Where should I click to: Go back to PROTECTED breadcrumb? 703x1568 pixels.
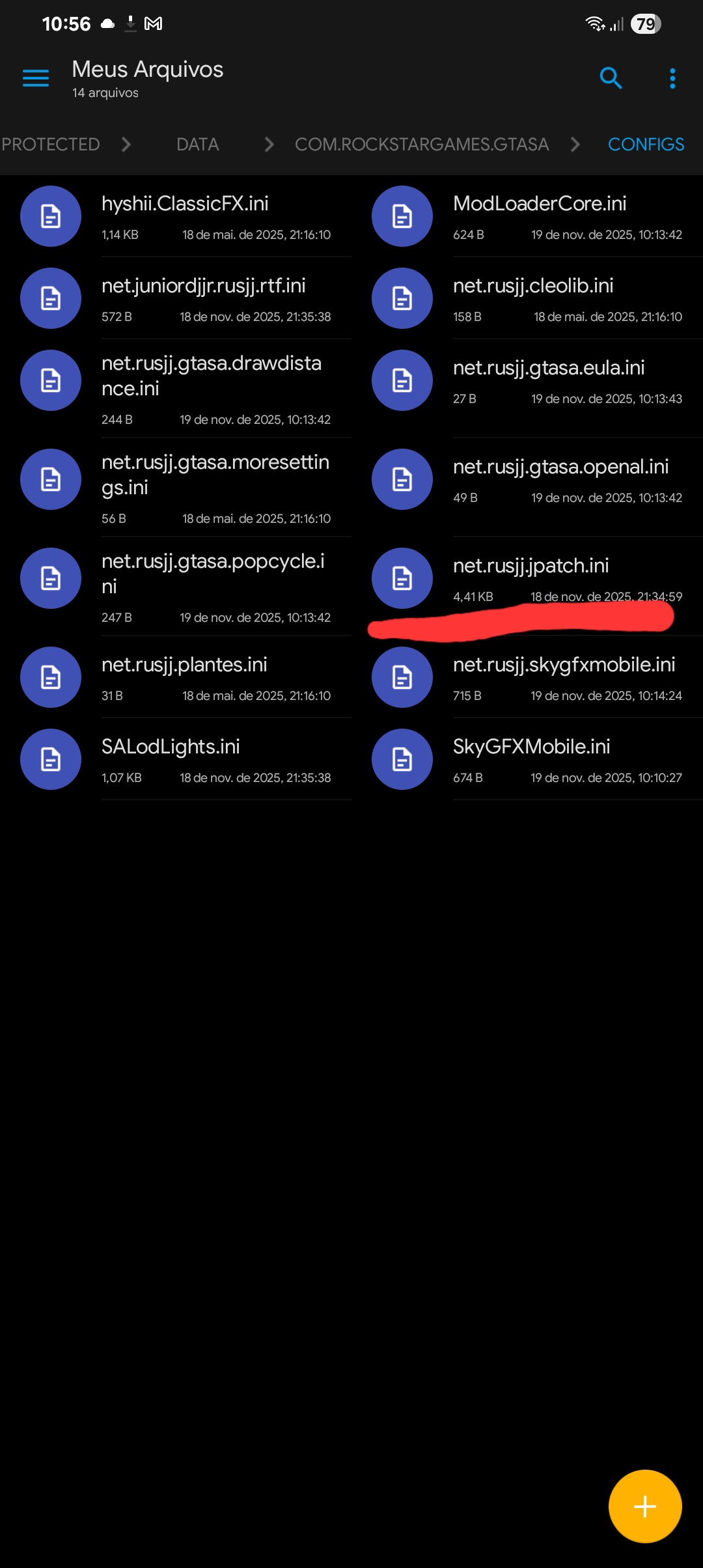pyautogui.click(x=51, y=145)
